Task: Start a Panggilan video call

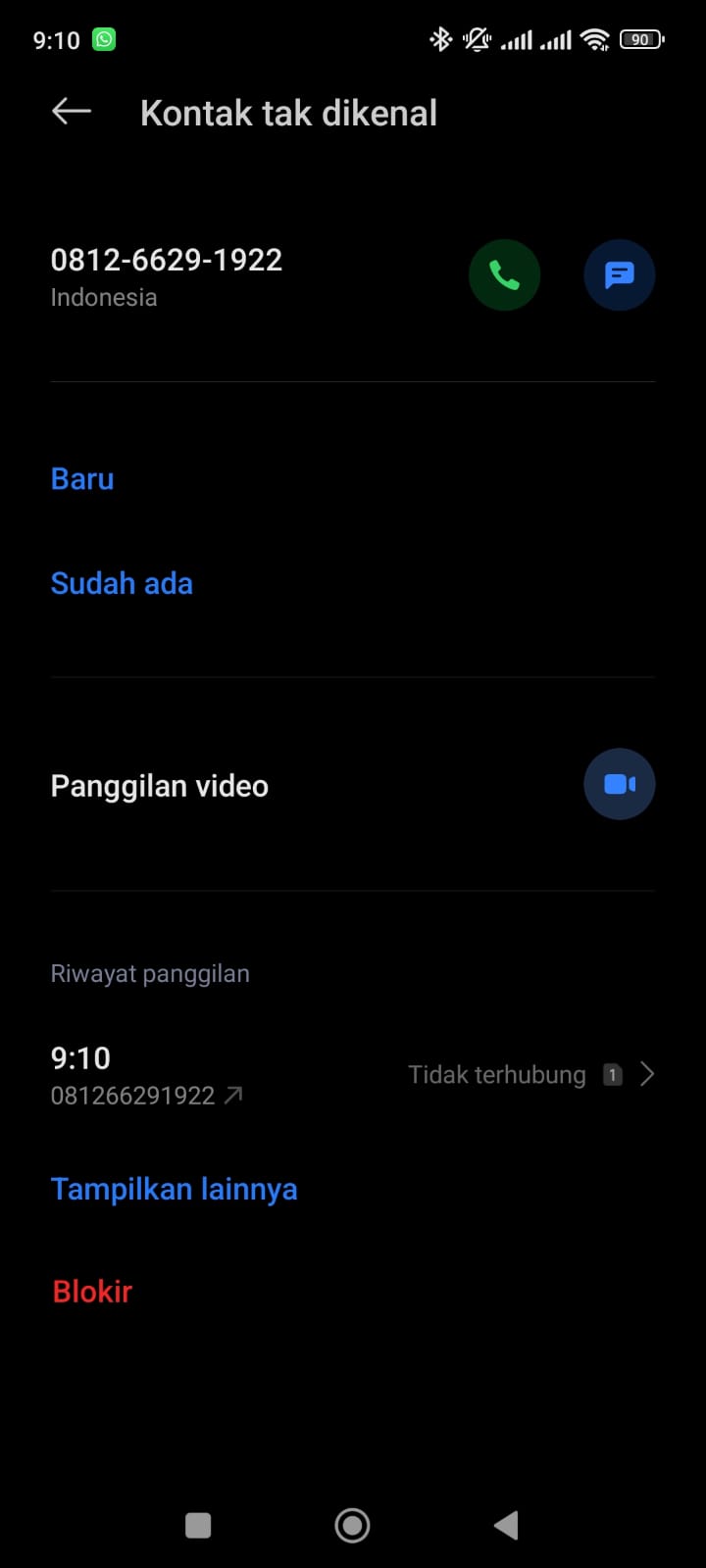Action: point(619,784)
